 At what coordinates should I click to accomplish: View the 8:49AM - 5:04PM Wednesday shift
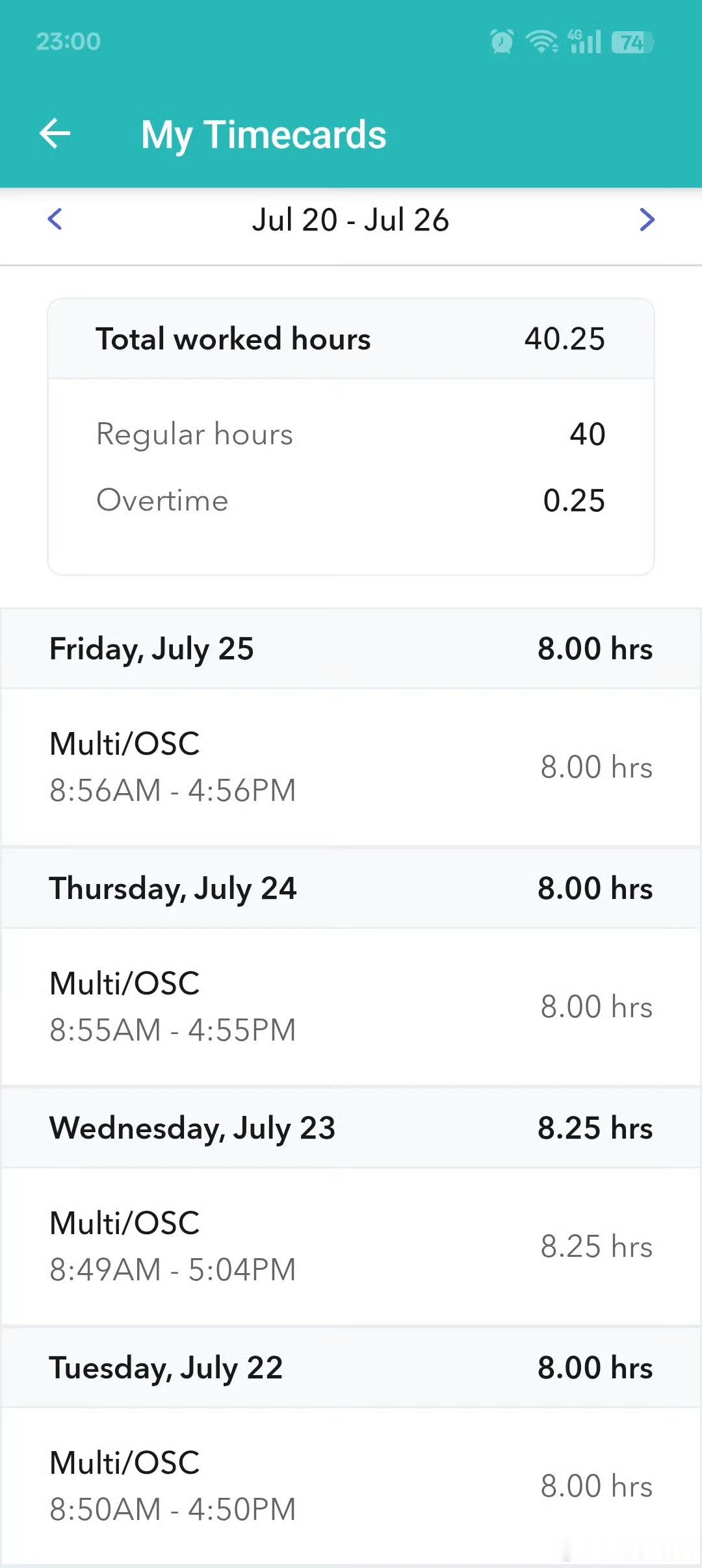point(351,1246)
